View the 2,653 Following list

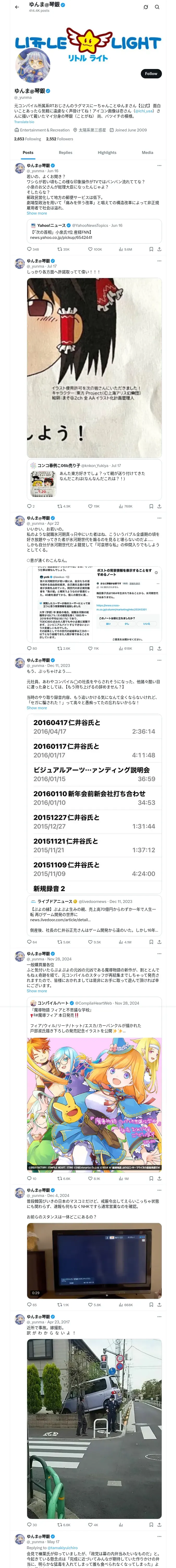pyautogui.click(x=28, y=139)
